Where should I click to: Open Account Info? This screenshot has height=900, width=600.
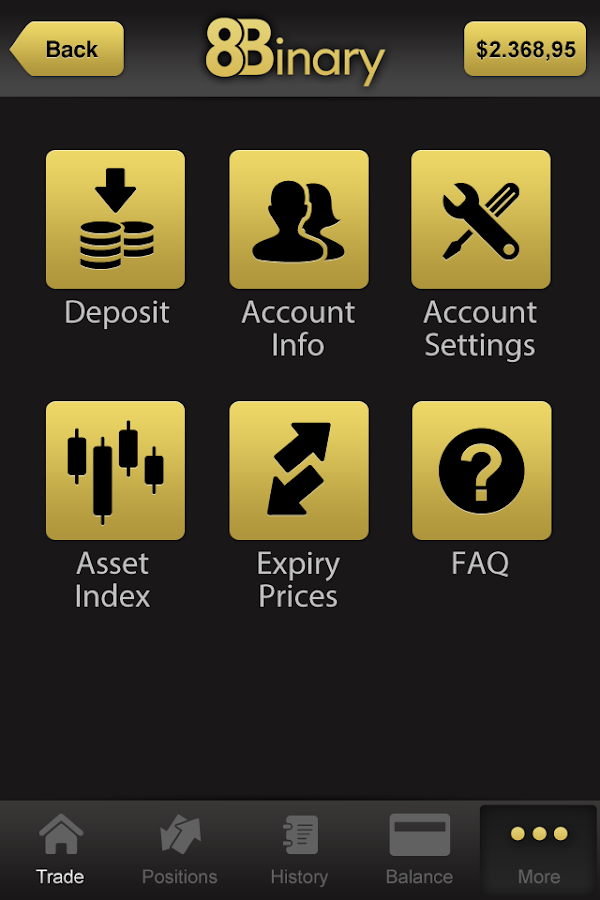[299, 220]
